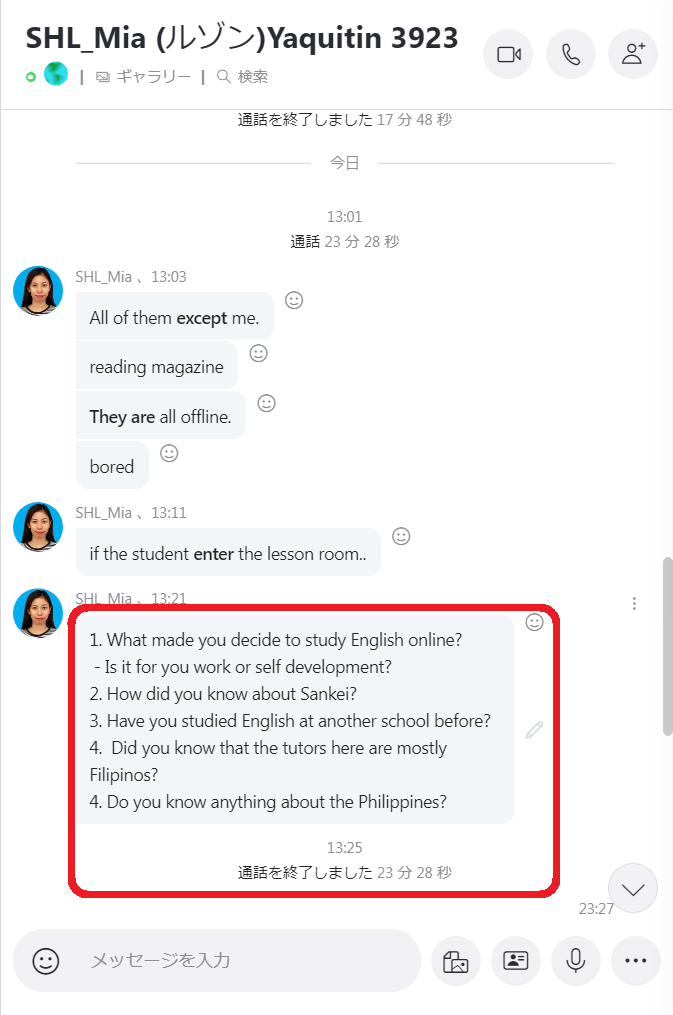The width and height of the screenshot is (673, 1015).
Task: Share a contact card
Action: pyautogui.click(x=516, y=961)
